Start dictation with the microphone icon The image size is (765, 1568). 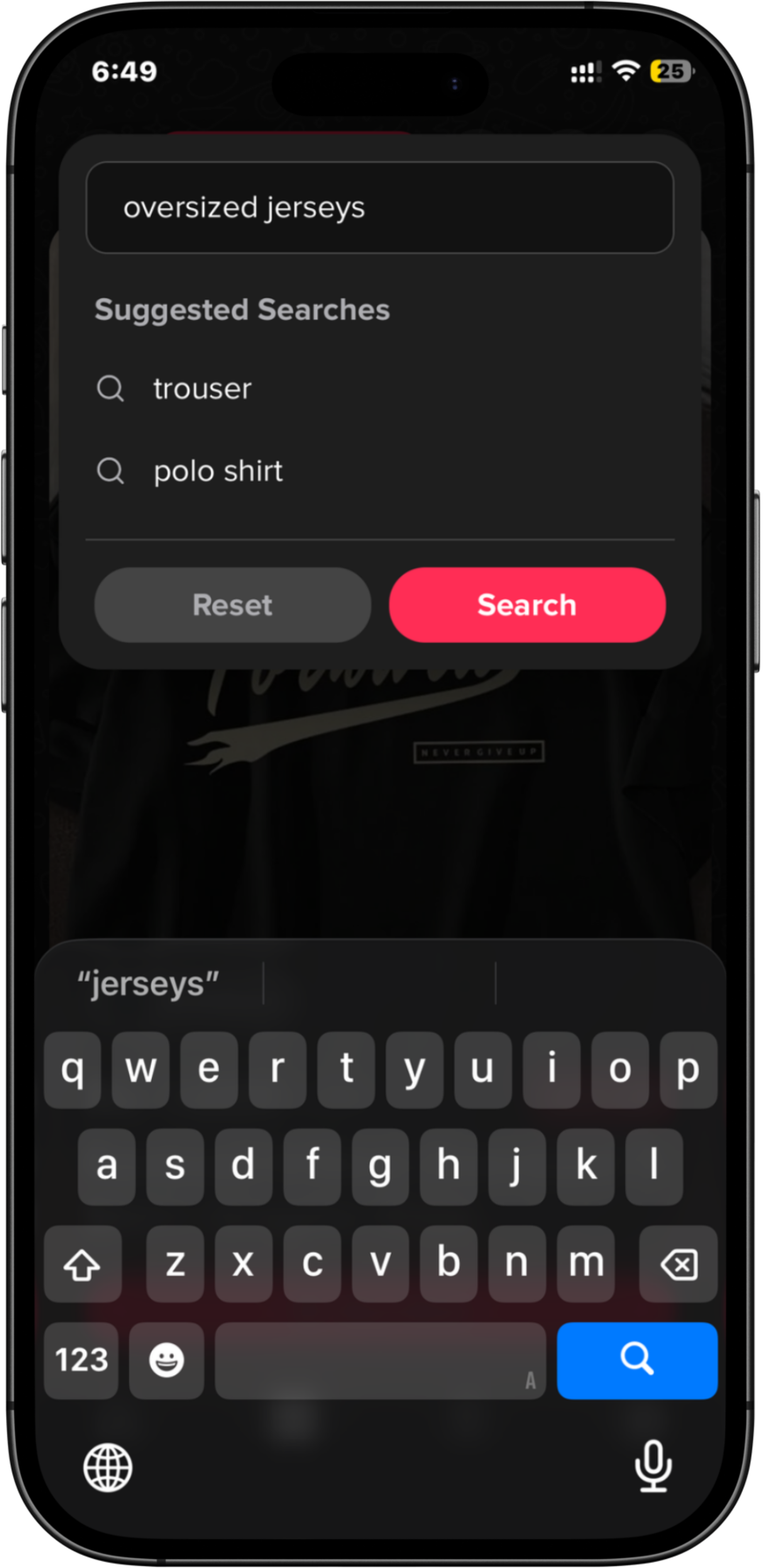[x=653, y=1467]
